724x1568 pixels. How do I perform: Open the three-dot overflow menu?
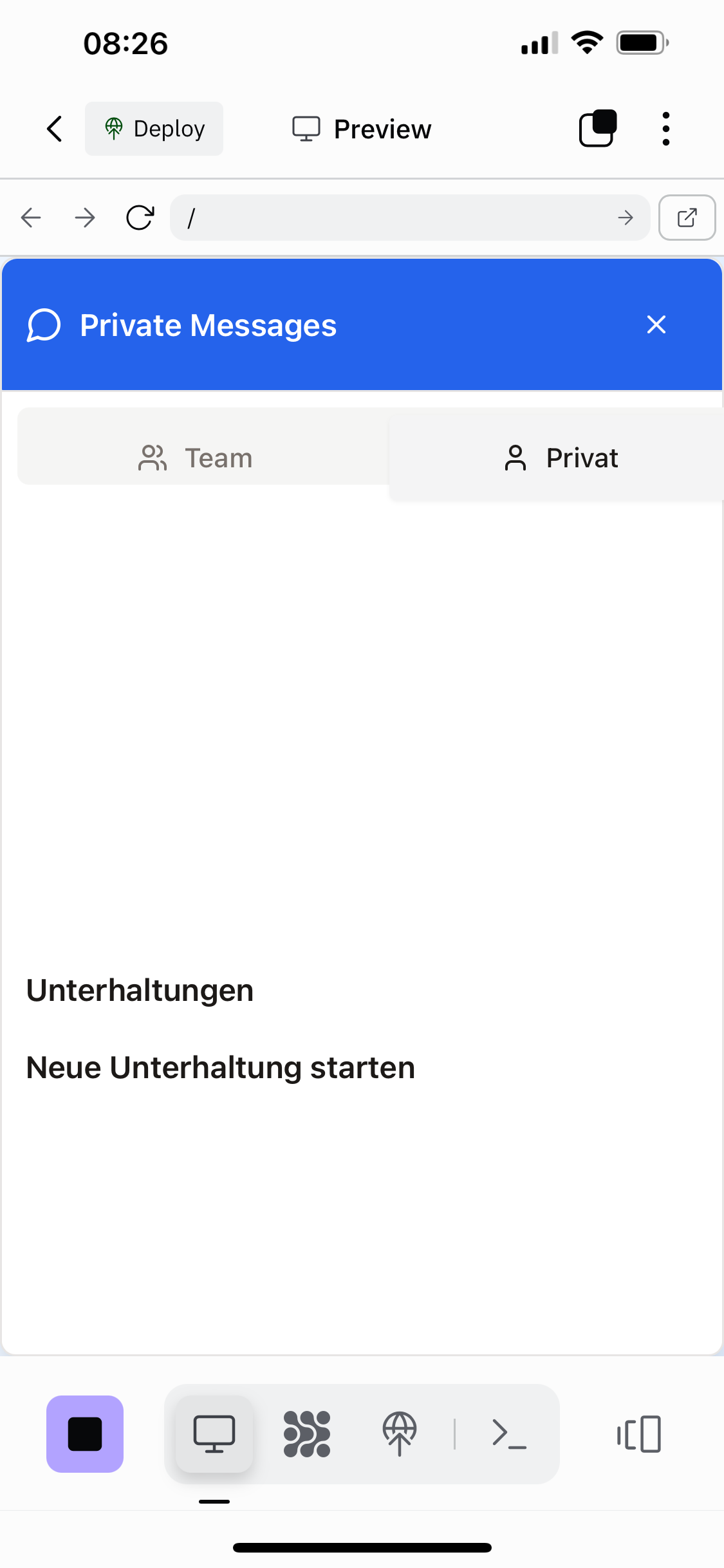(666, 129)
